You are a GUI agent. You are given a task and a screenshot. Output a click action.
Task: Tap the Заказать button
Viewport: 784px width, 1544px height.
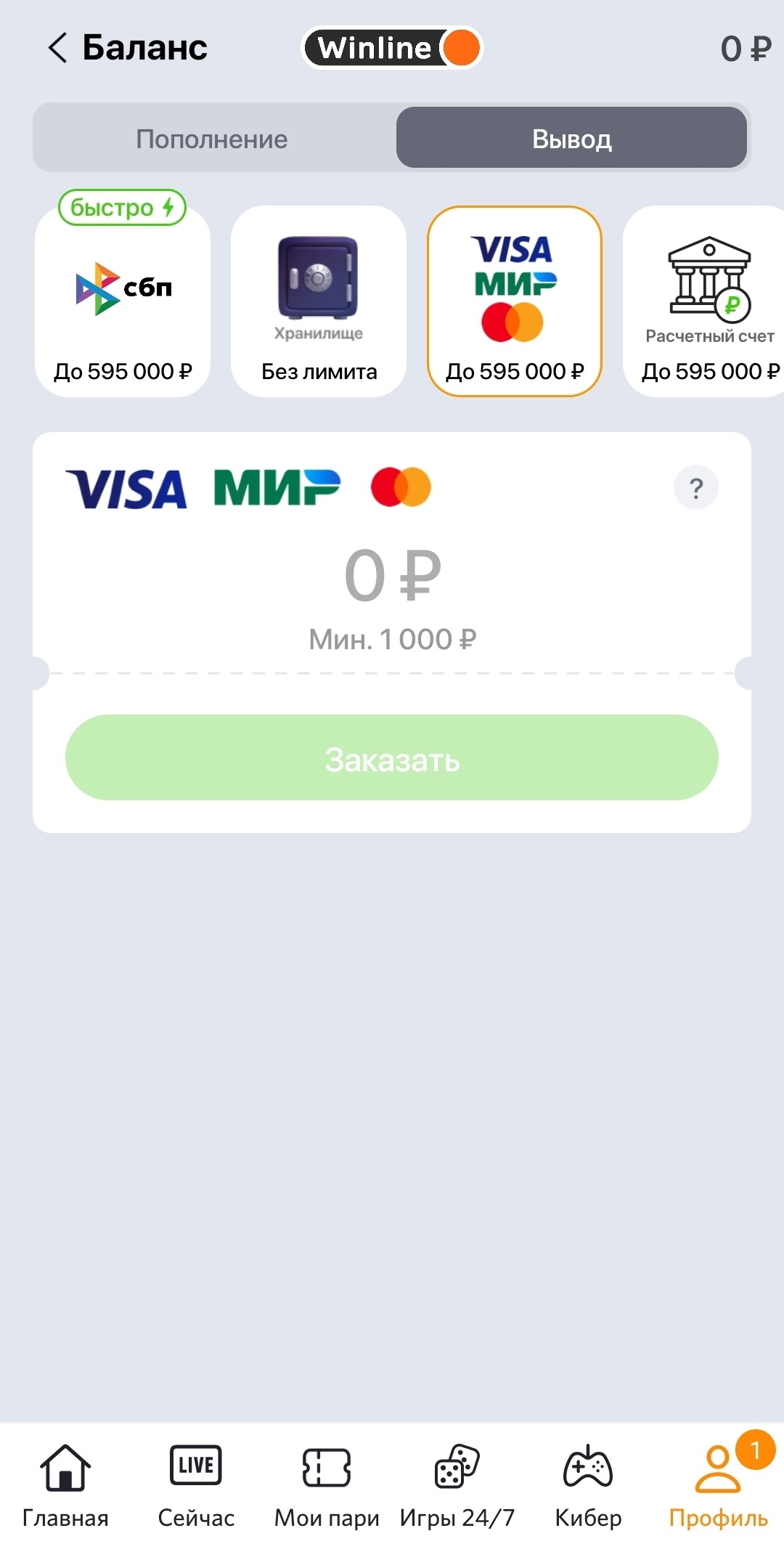(x=392, y=758)
